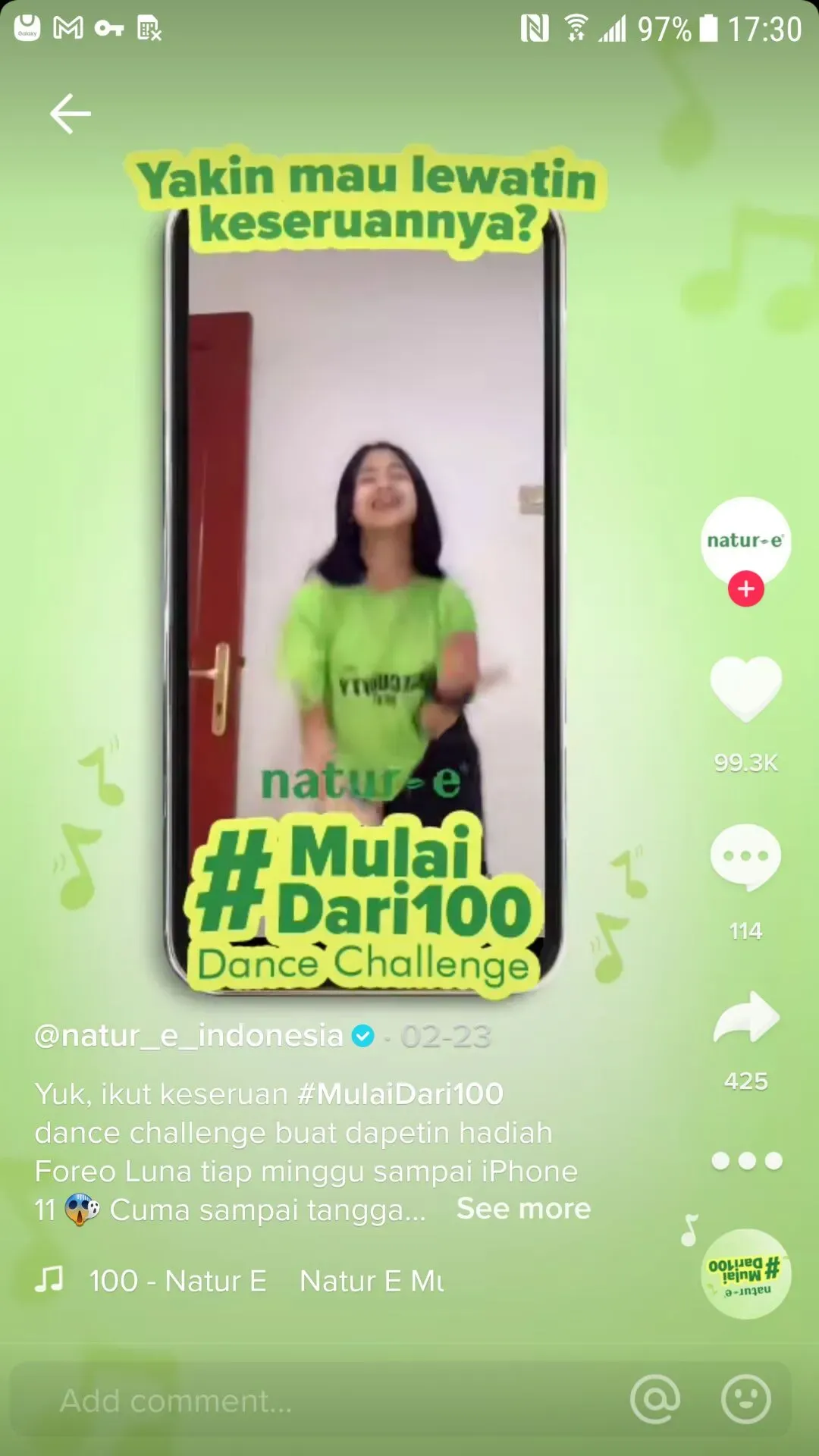The width and height of the screenshot is (819, 1456).
Task: Like this video with the heart icon
Action: tap(745, 688)
